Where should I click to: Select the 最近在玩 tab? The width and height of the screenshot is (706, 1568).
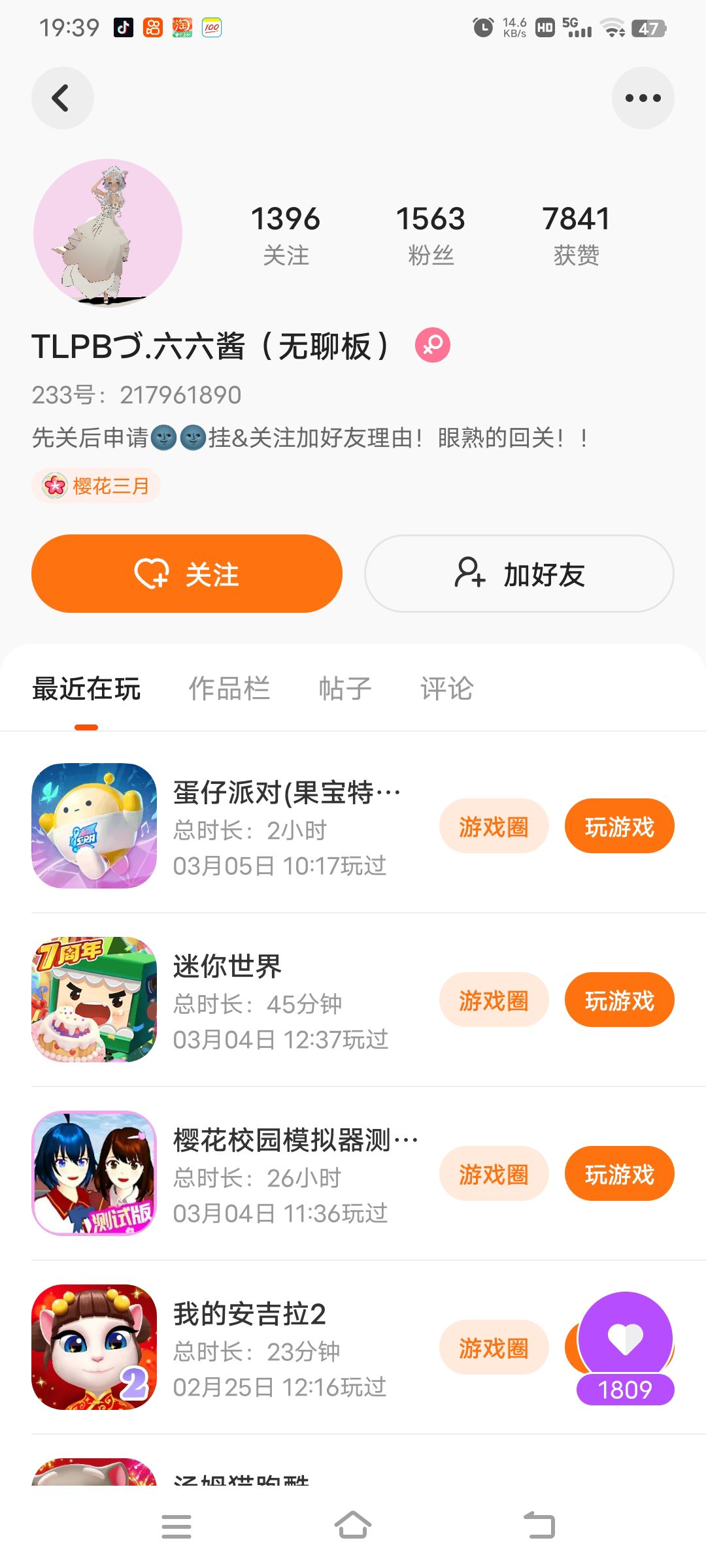(86, 688)
